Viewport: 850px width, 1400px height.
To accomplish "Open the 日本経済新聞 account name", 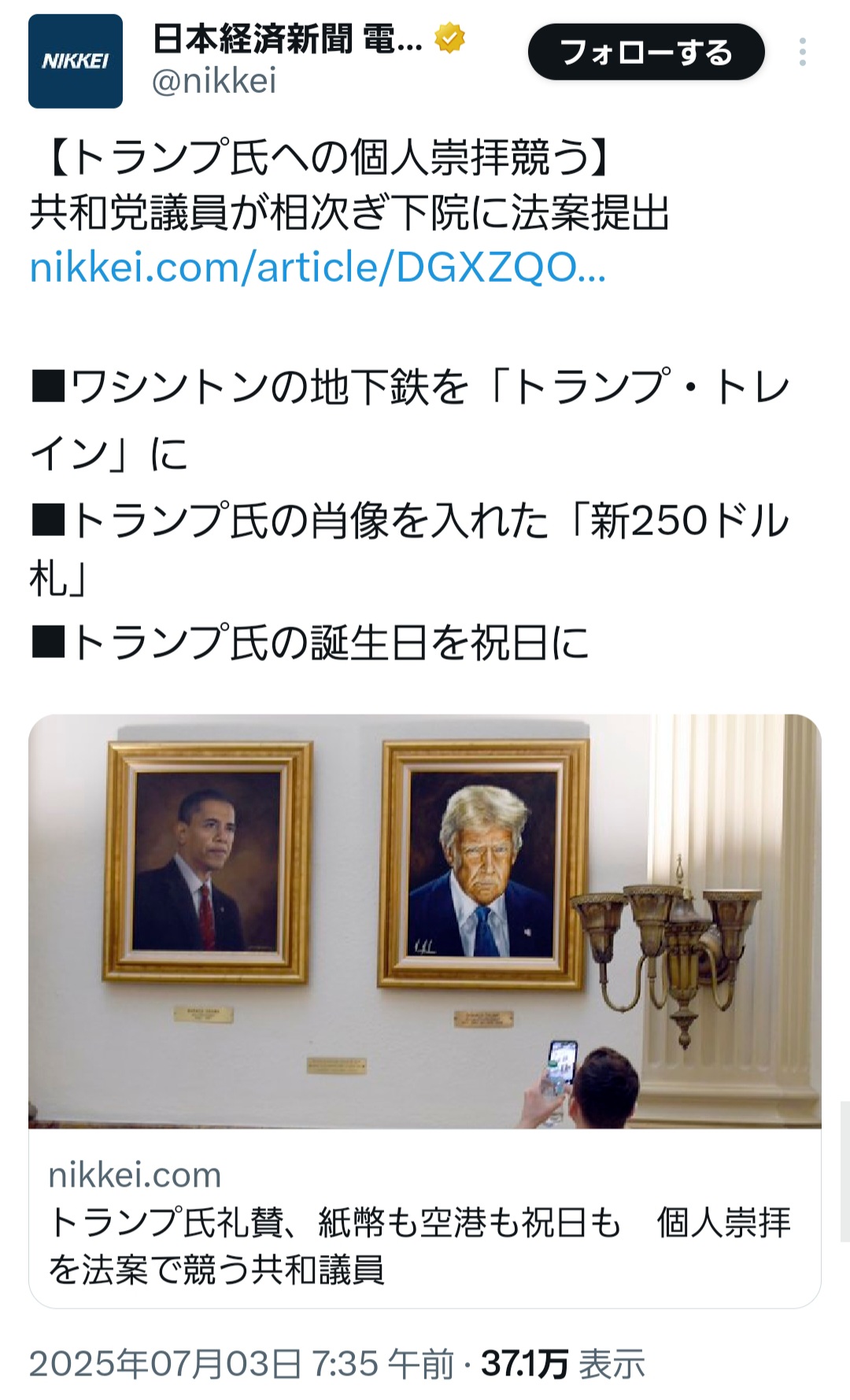I will (x=287, y=39).
